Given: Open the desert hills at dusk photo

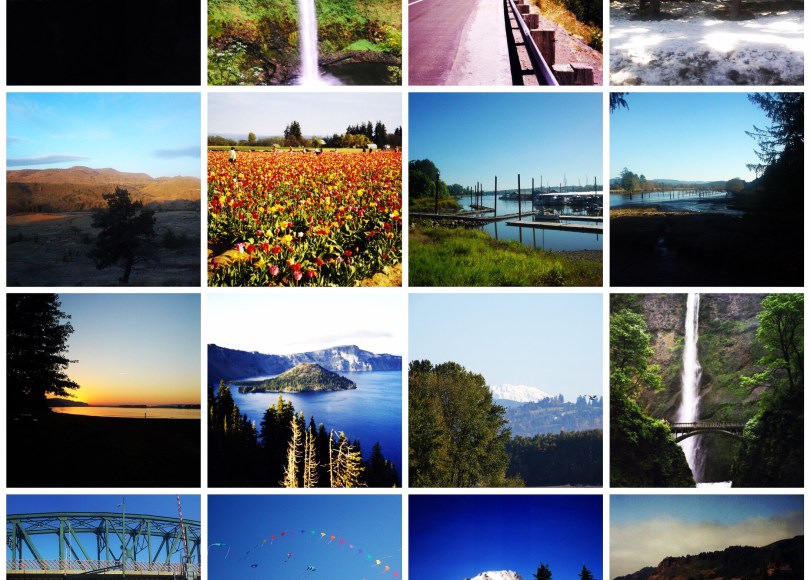Looking at the screenshot, I should tap(103, 190).
